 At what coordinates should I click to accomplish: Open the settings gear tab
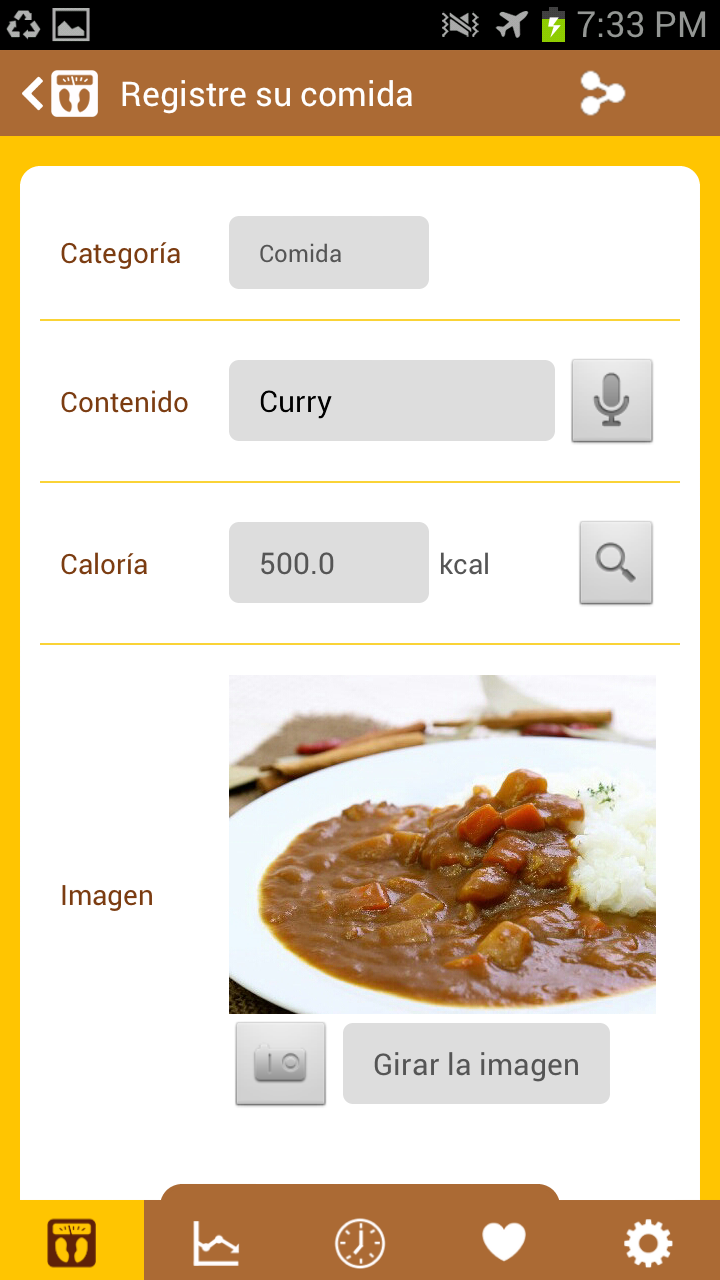pos(648,1243)
